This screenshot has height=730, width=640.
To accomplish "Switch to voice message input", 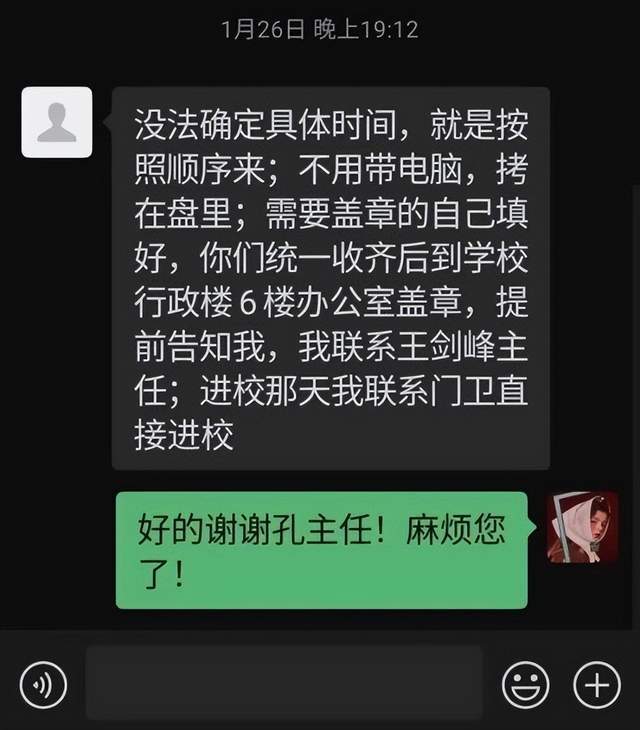I will pos(43,685).
